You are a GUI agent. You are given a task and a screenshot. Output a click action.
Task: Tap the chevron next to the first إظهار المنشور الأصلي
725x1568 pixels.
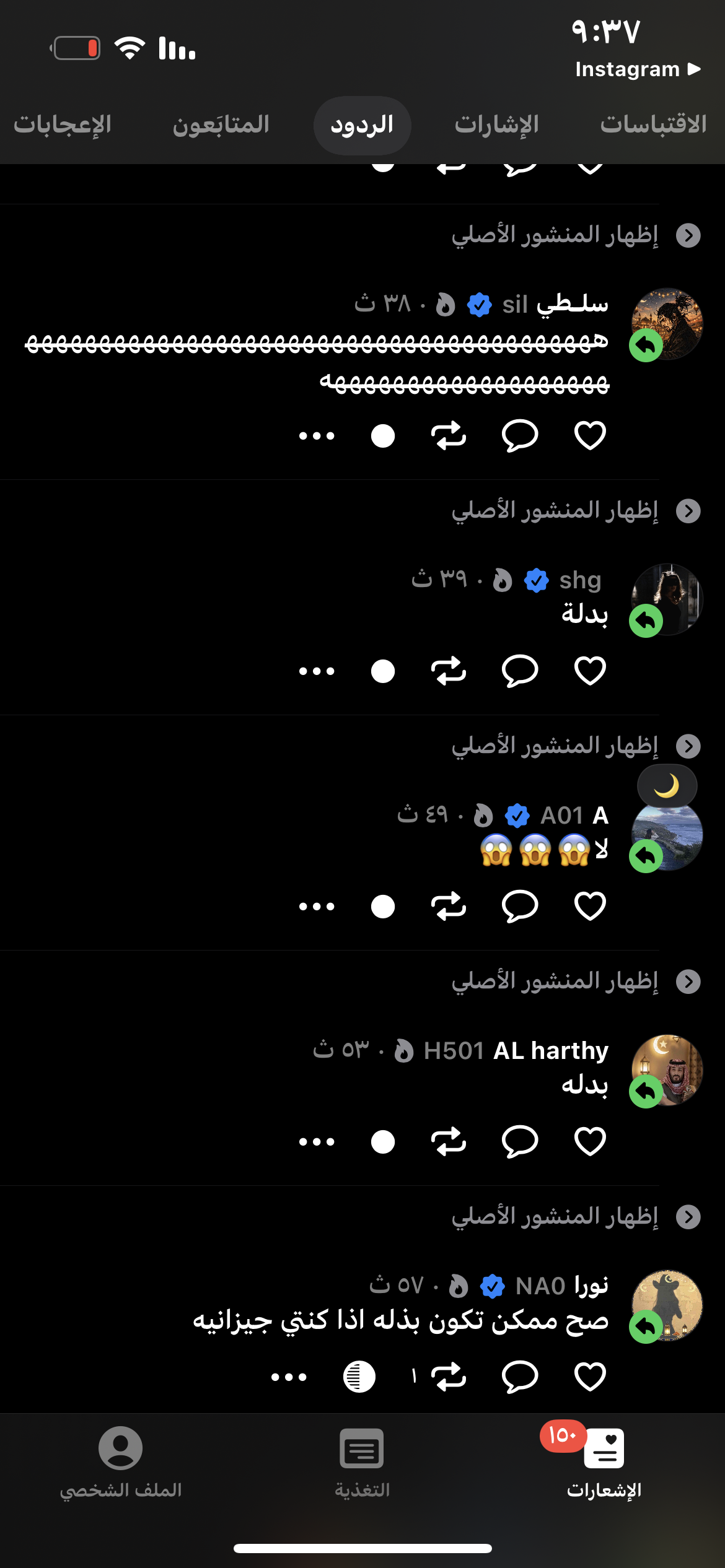pyautogui.click(x=688, y=235)
